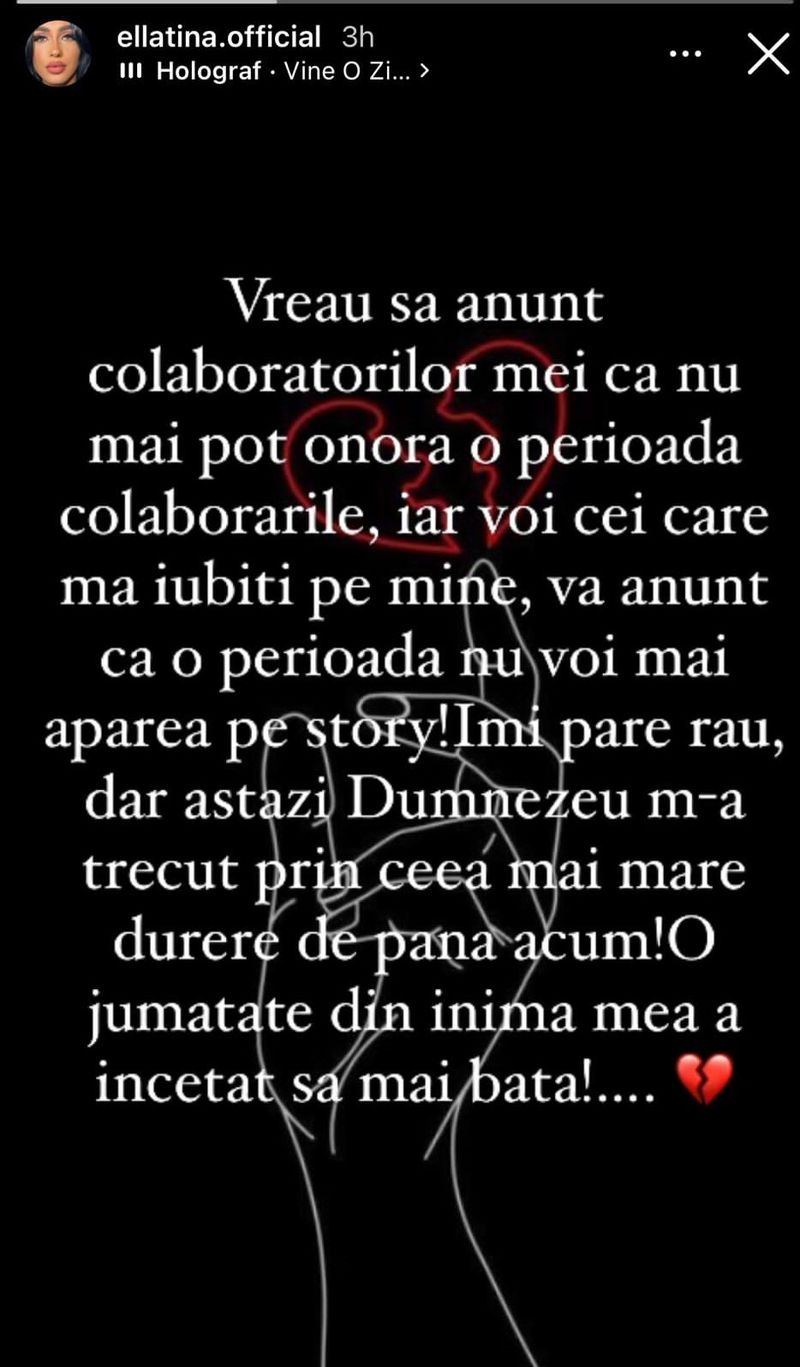Image resolution: width=800 pixels, height=1367 pixels.
Task: Open the ellatina.official username link
Action: coord(219,38)
